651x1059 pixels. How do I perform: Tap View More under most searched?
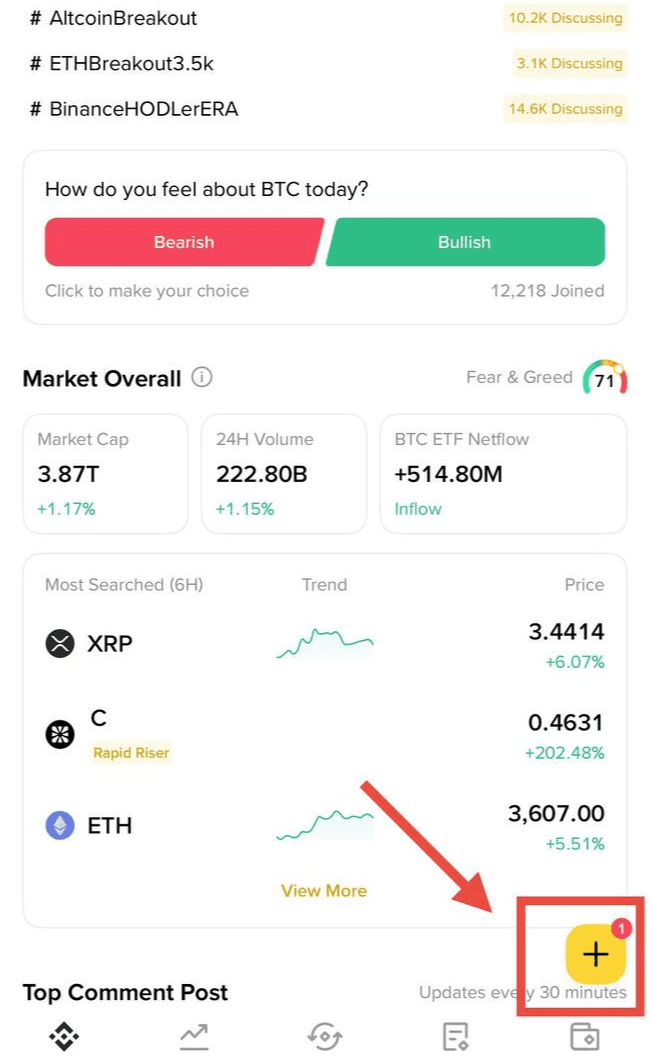pyautogui.click(x=324, y=891)
